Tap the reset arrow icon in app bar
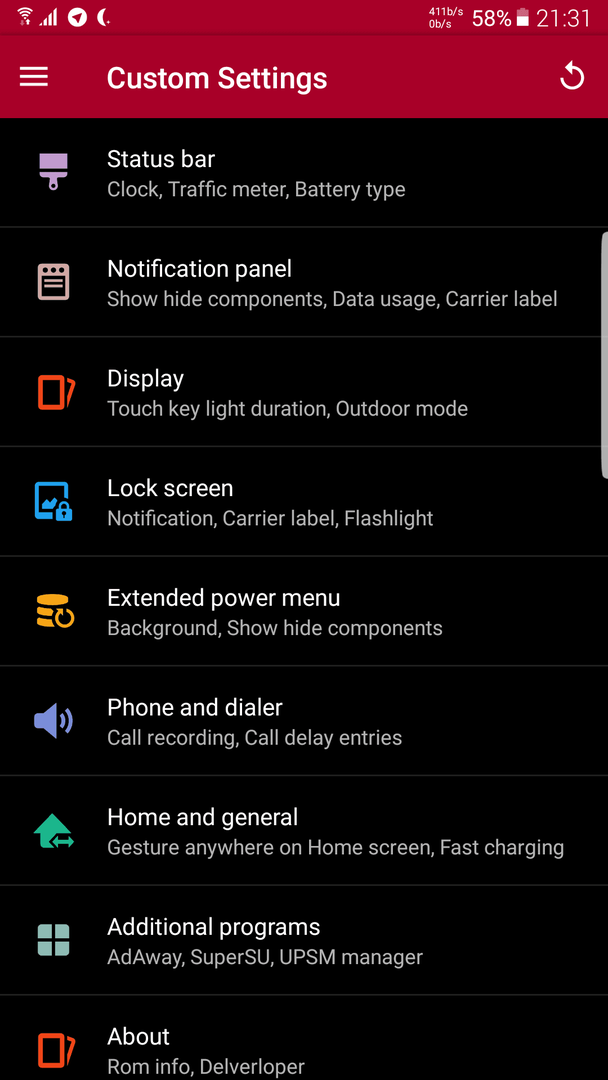This screenshot has width=608, height=1080. [572, 77]
